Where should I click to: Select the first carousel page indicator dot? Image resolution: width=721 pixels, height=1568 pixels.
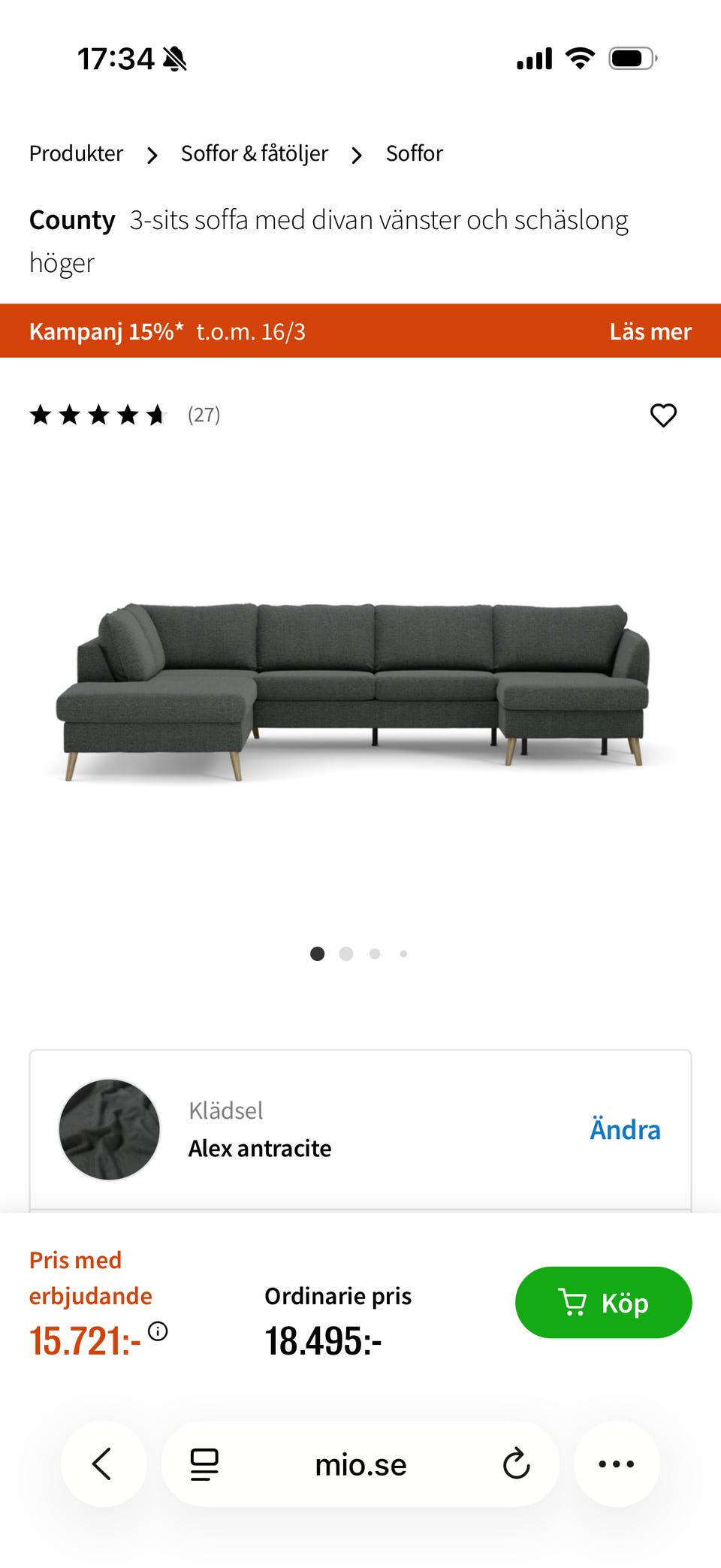coord(318,953)
